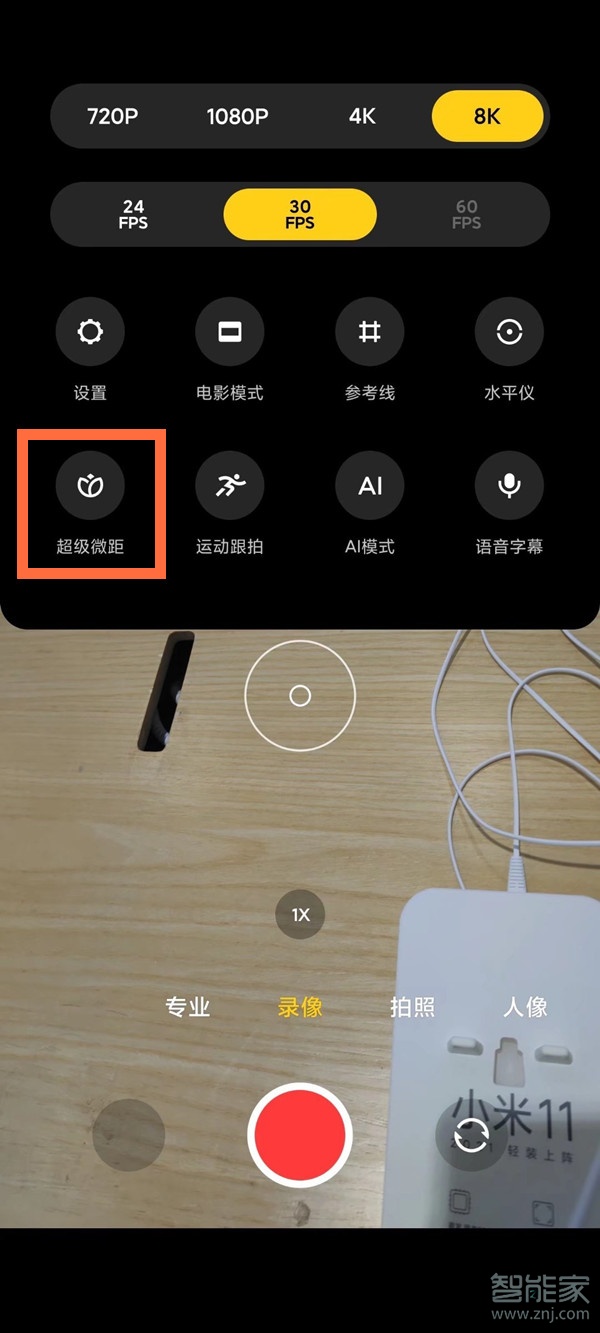Enable voice subtitles (语音字幕)
Viewport: 600px width, 1333px height.
(x=509, y=486)
